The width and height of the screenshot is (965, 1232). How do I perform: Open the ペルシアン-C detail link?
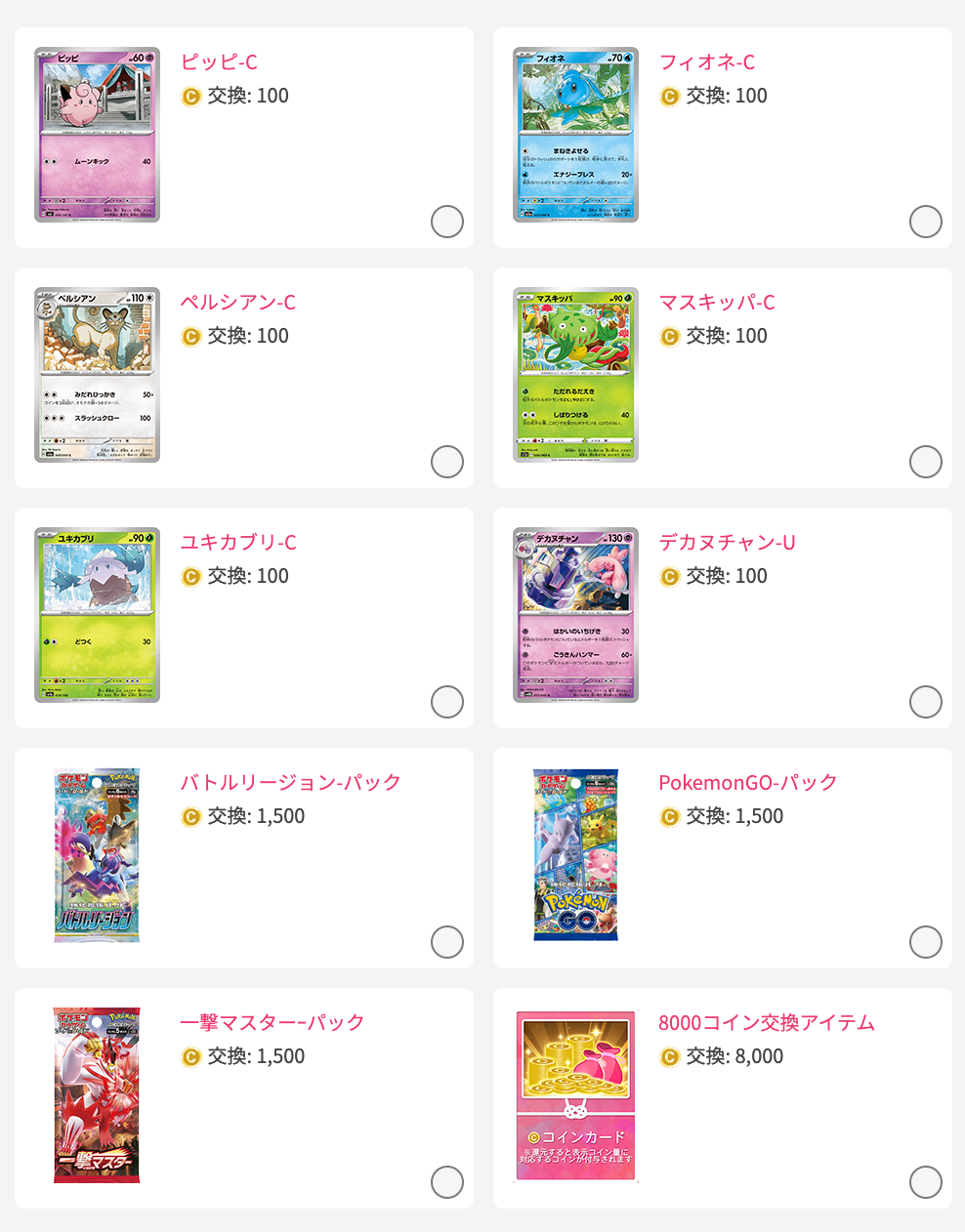point(237,302)
